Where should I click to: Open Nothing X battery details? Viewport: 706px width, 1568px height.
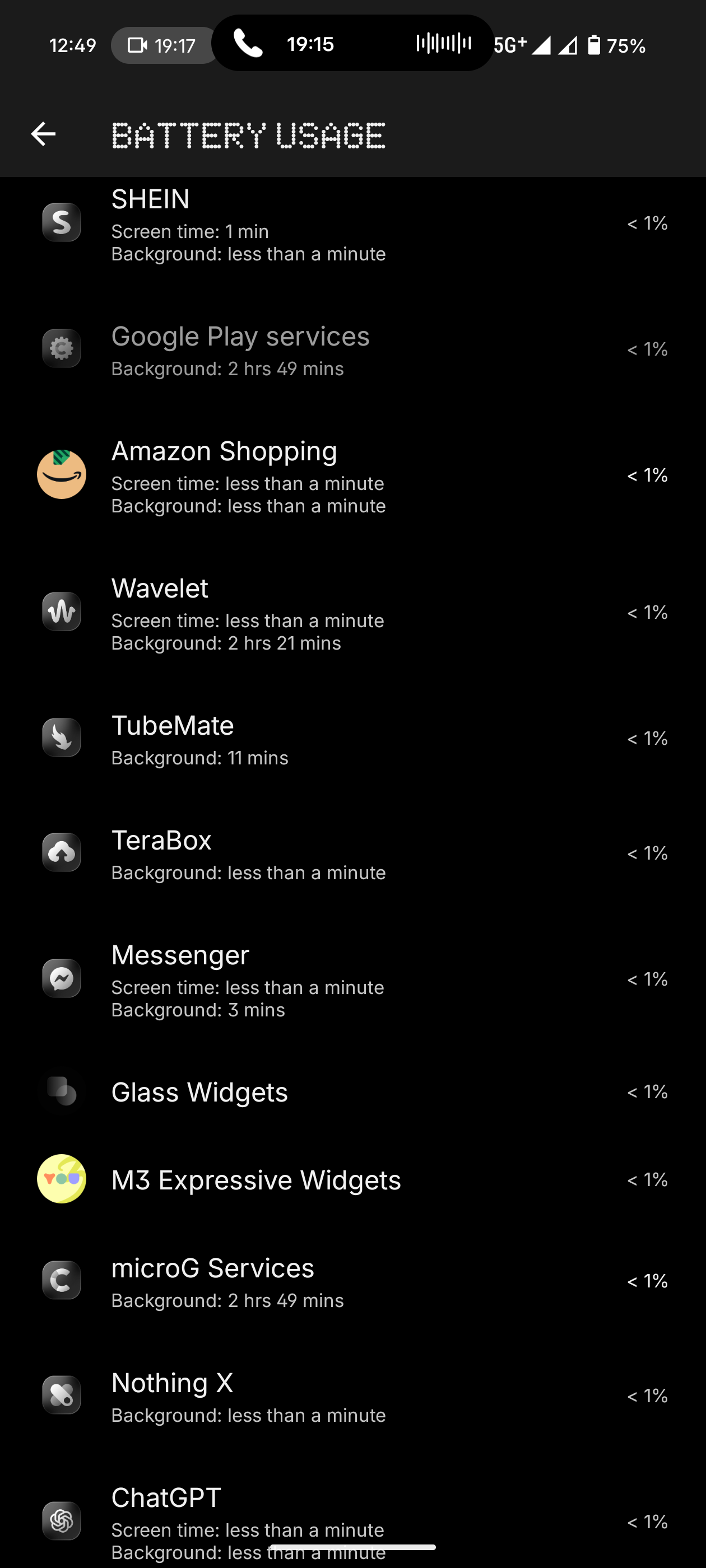pyautogui.click(x=352, y=1396)
